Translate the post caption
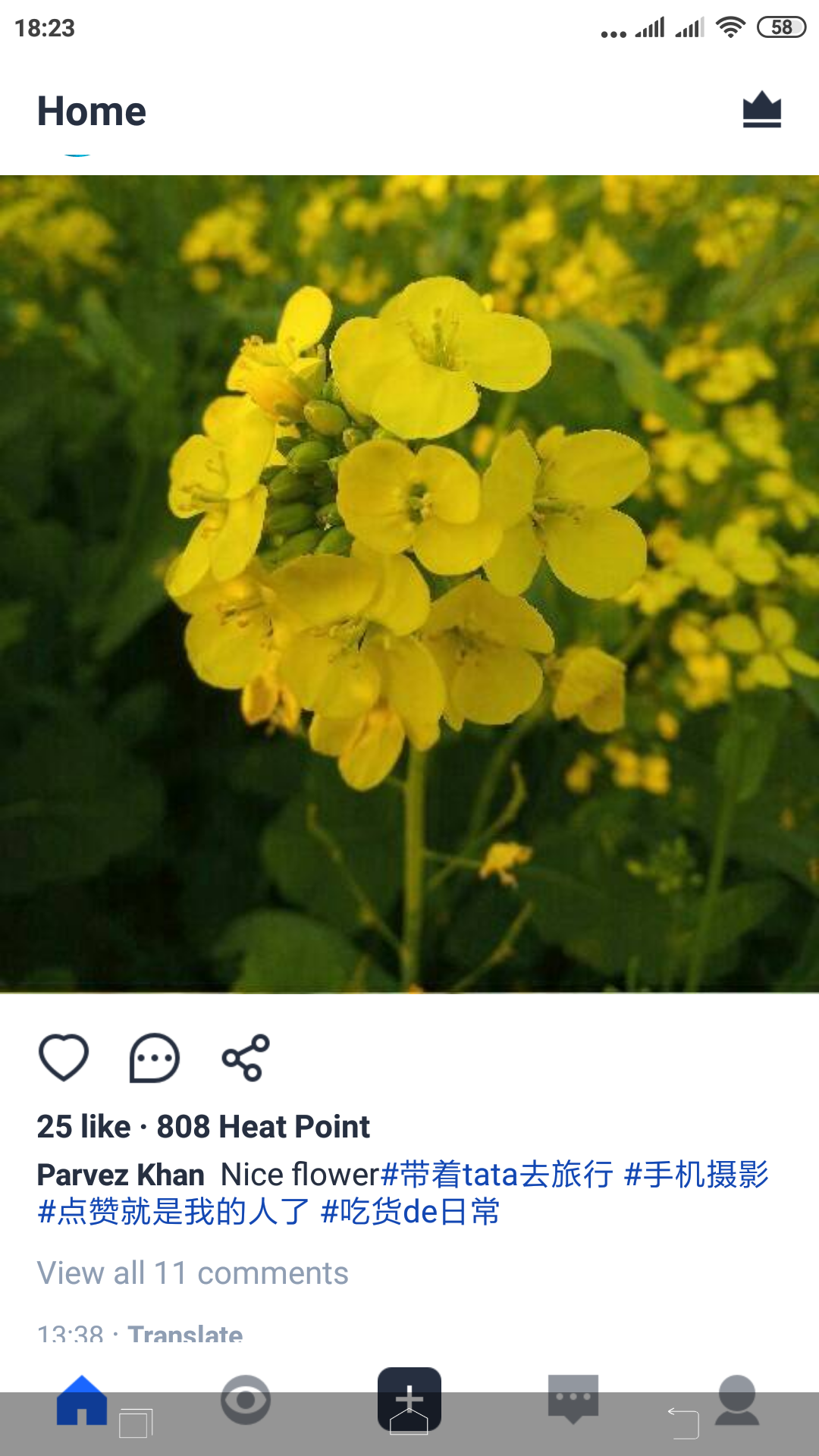Image resolution: width=819 pixels, height=1456 pixels. tap(185, 1333)
